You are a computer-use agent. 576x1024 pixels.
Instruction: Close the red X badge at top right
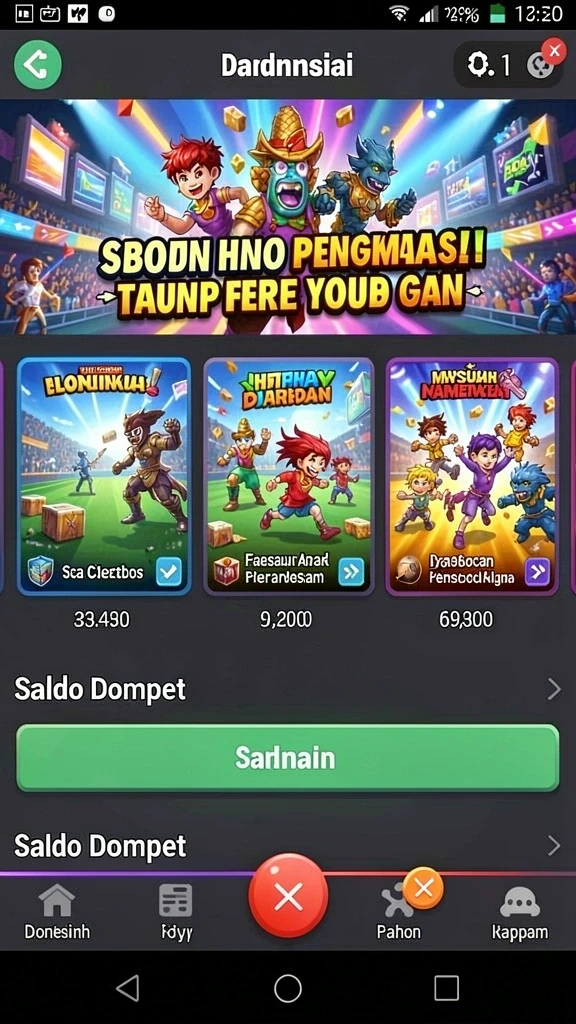[x=554, y=50]
